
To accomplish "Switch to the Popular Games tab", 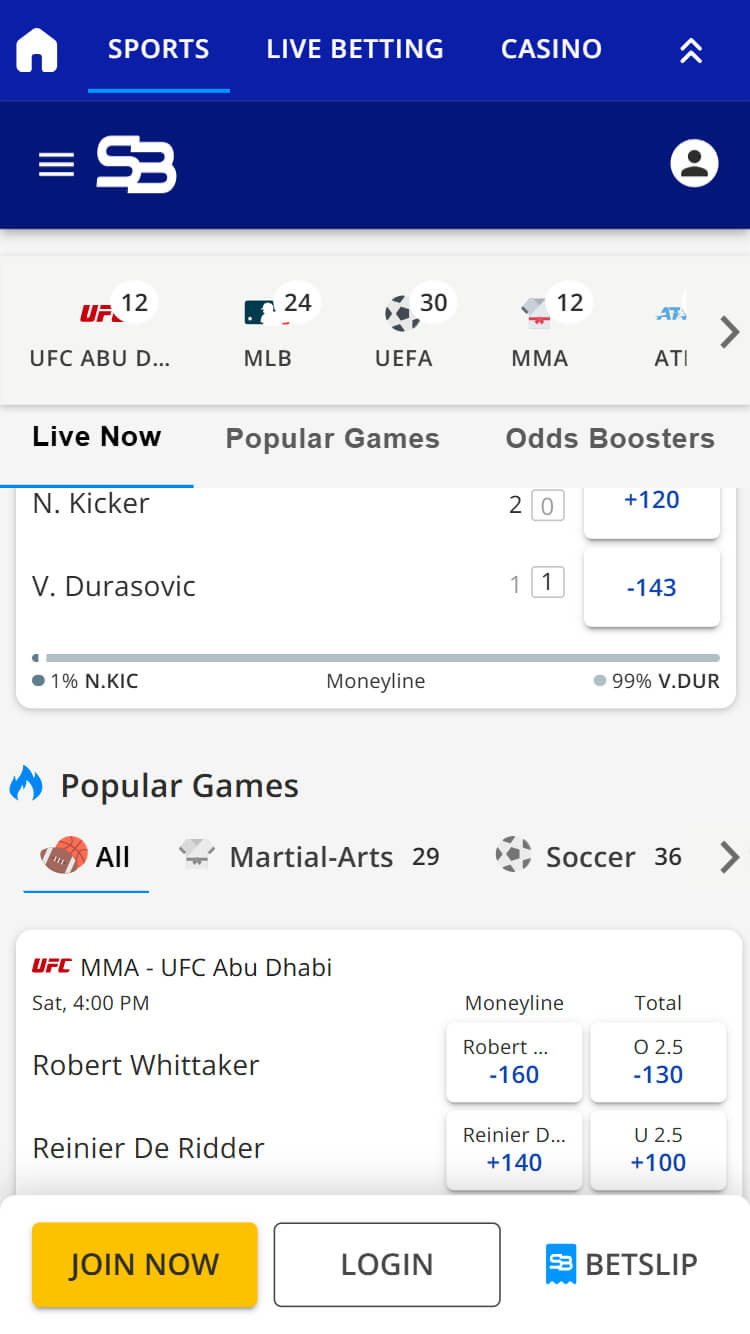I will click(x=333, y=438).
